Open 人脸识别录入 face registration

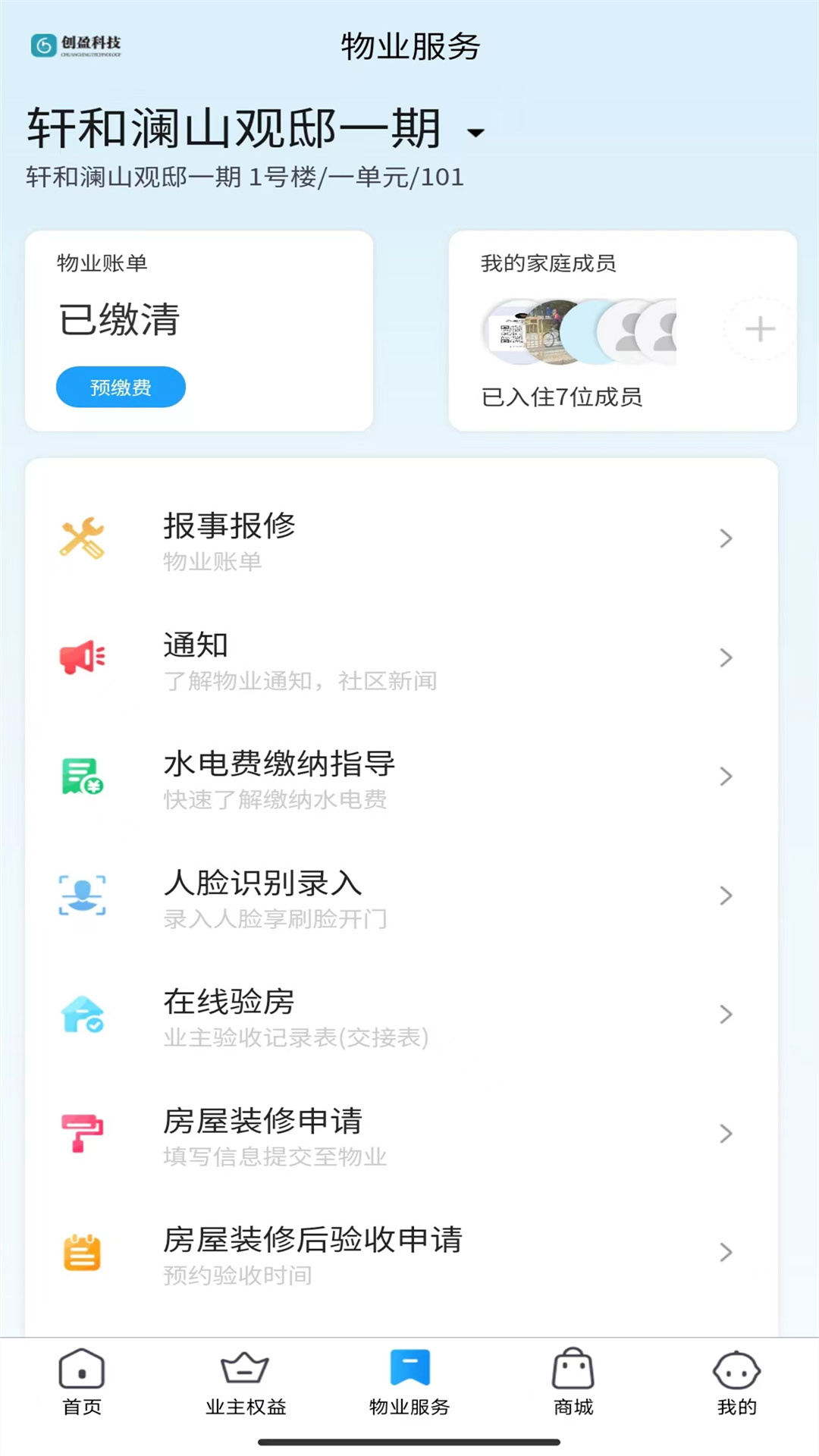coord(402,896)
